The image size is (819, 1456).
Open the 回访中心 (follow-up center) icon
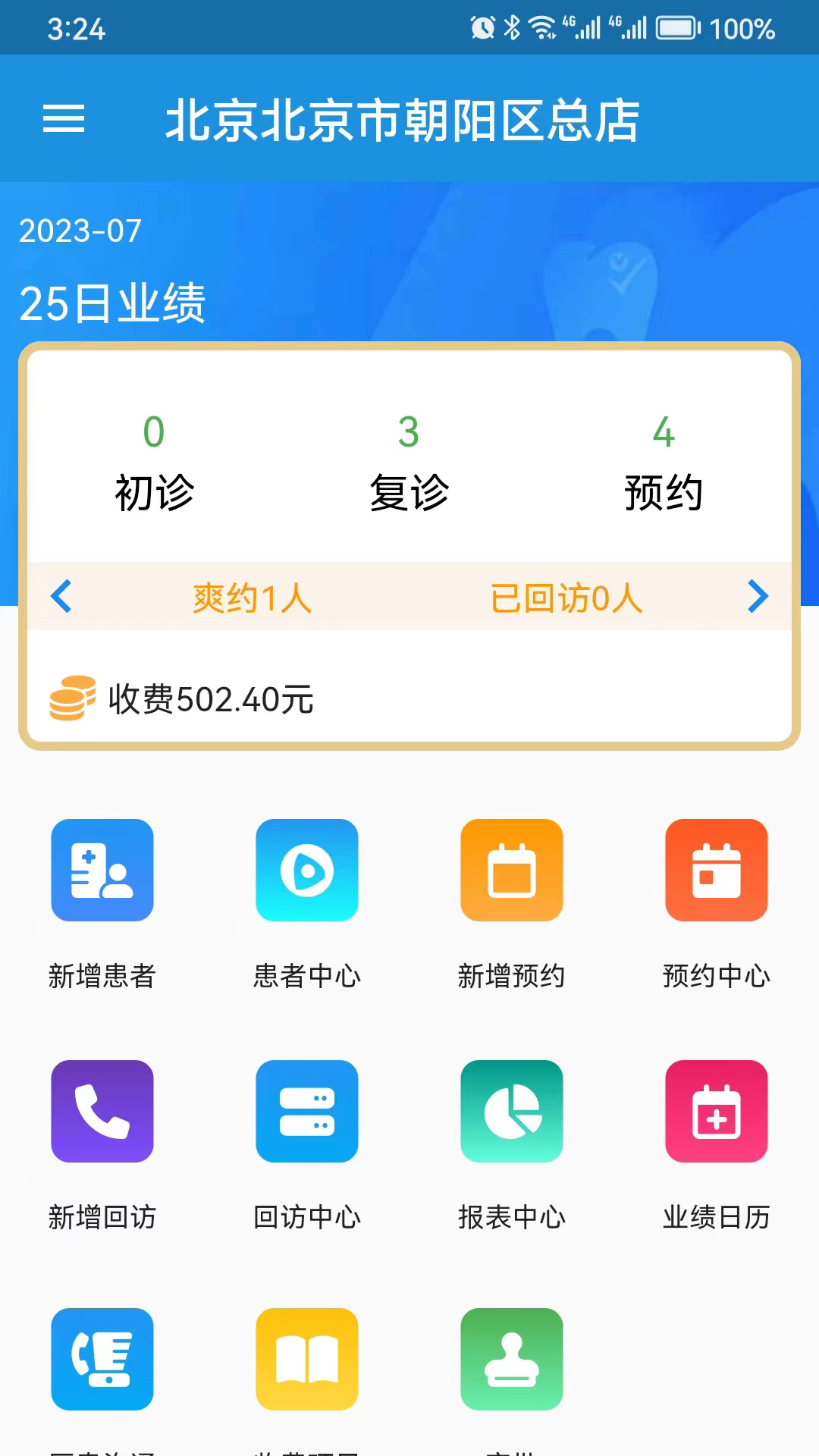click(307, 1111)
